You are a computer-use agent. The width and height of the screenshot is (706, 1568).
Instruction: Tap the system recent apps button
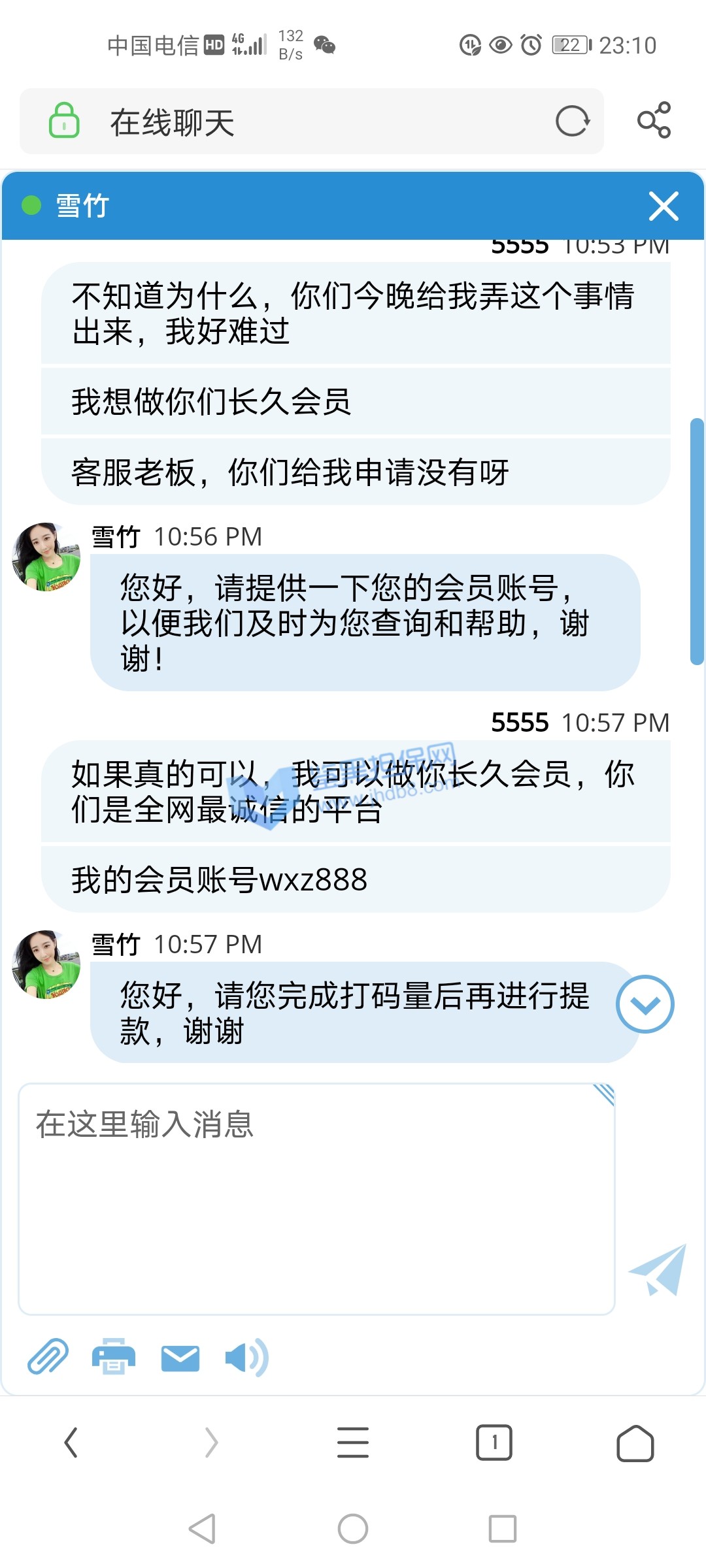(502, 1528)
